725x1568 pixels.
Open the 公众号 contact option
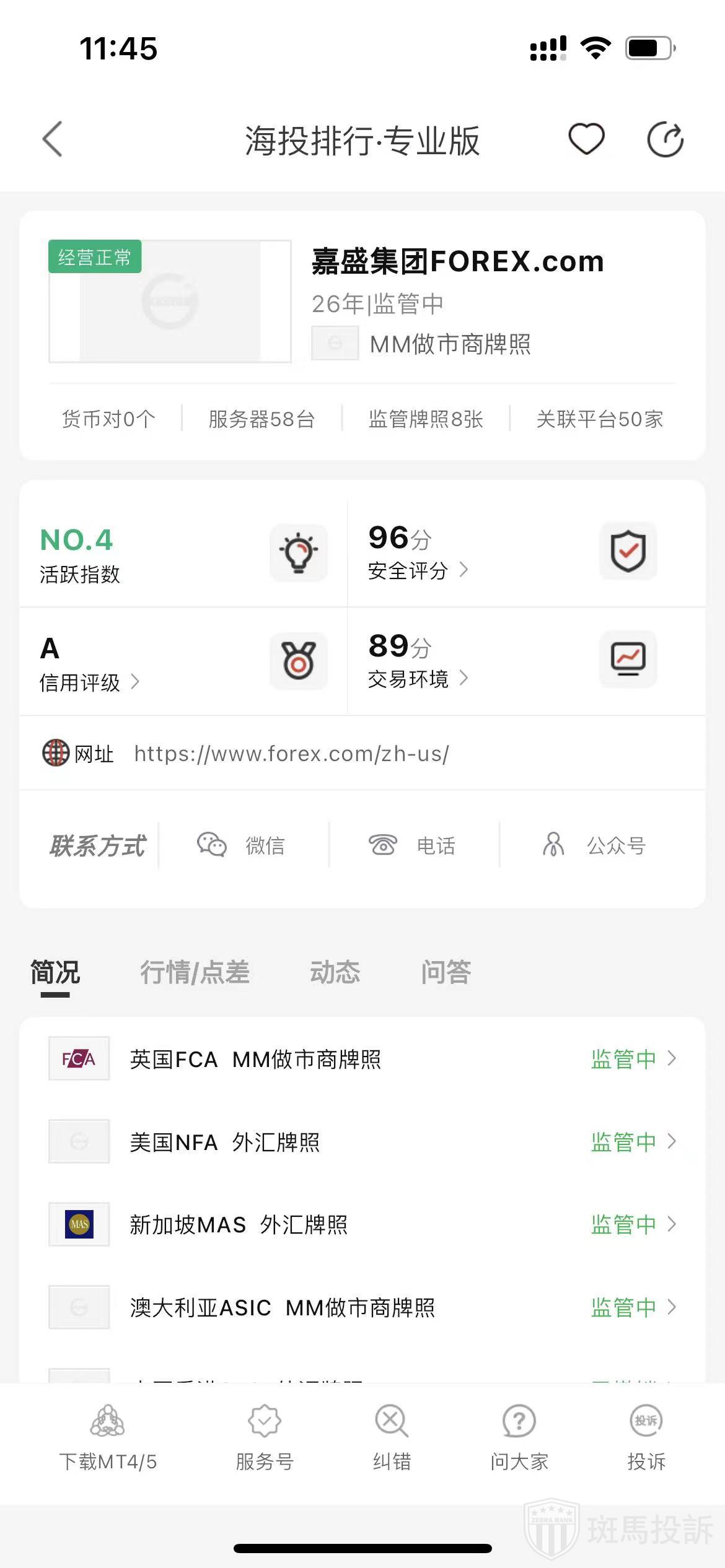point(595,845)
